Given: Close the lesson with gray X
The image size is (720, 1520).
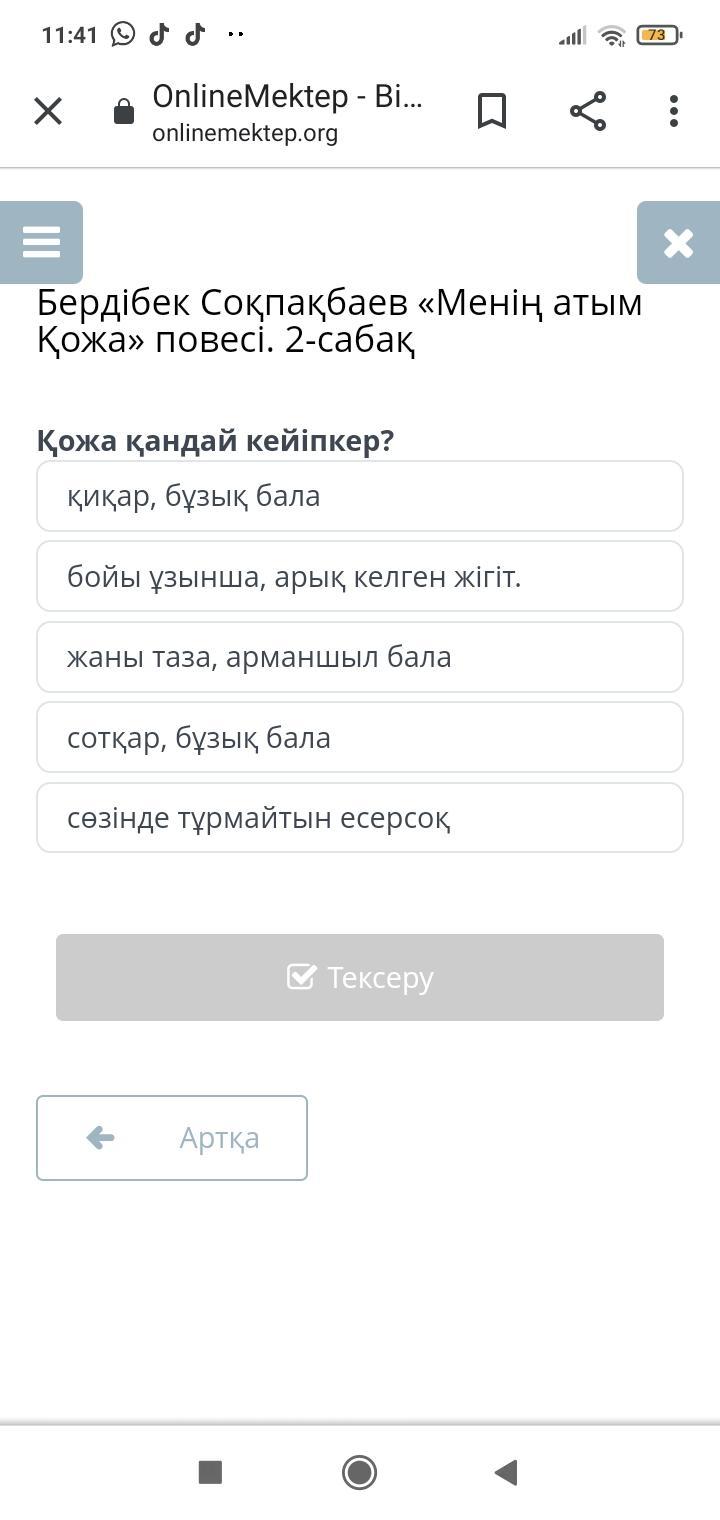Looking at the screenshot, I should (x=678, y=242).
